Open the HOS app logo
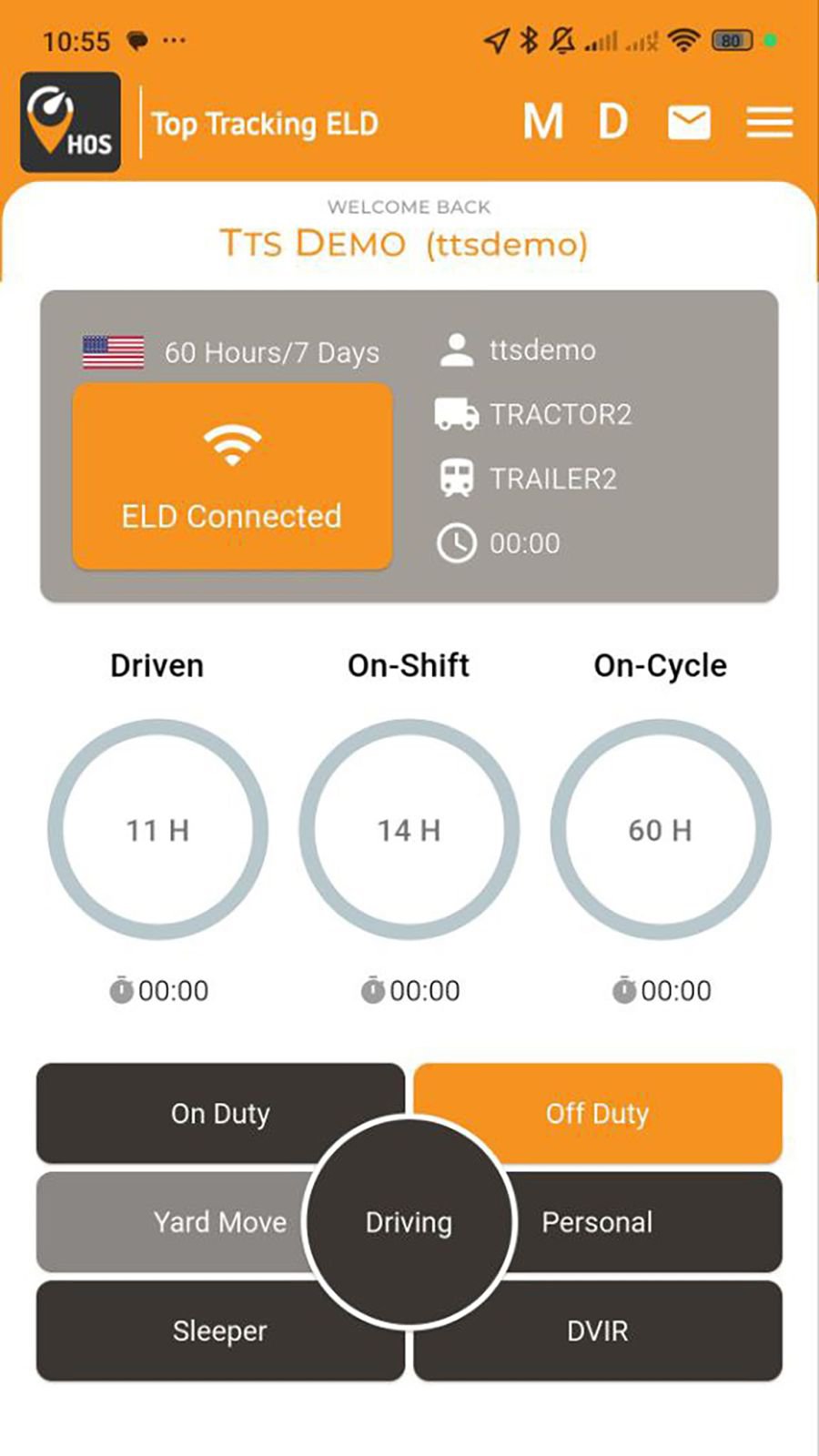 pyautogui.click(x=70, y=124)
